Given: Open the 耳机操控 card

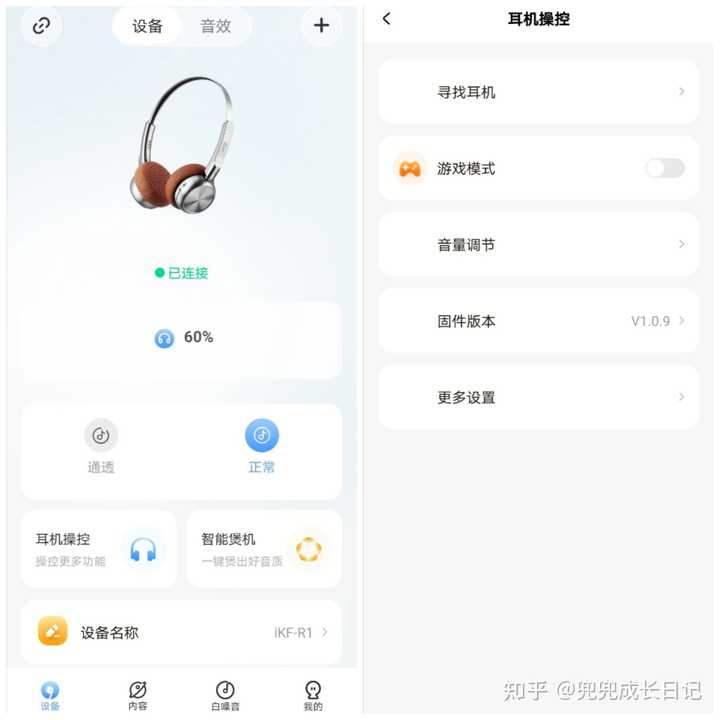Looking at the screenshot, I should click(x=98, y=549).
